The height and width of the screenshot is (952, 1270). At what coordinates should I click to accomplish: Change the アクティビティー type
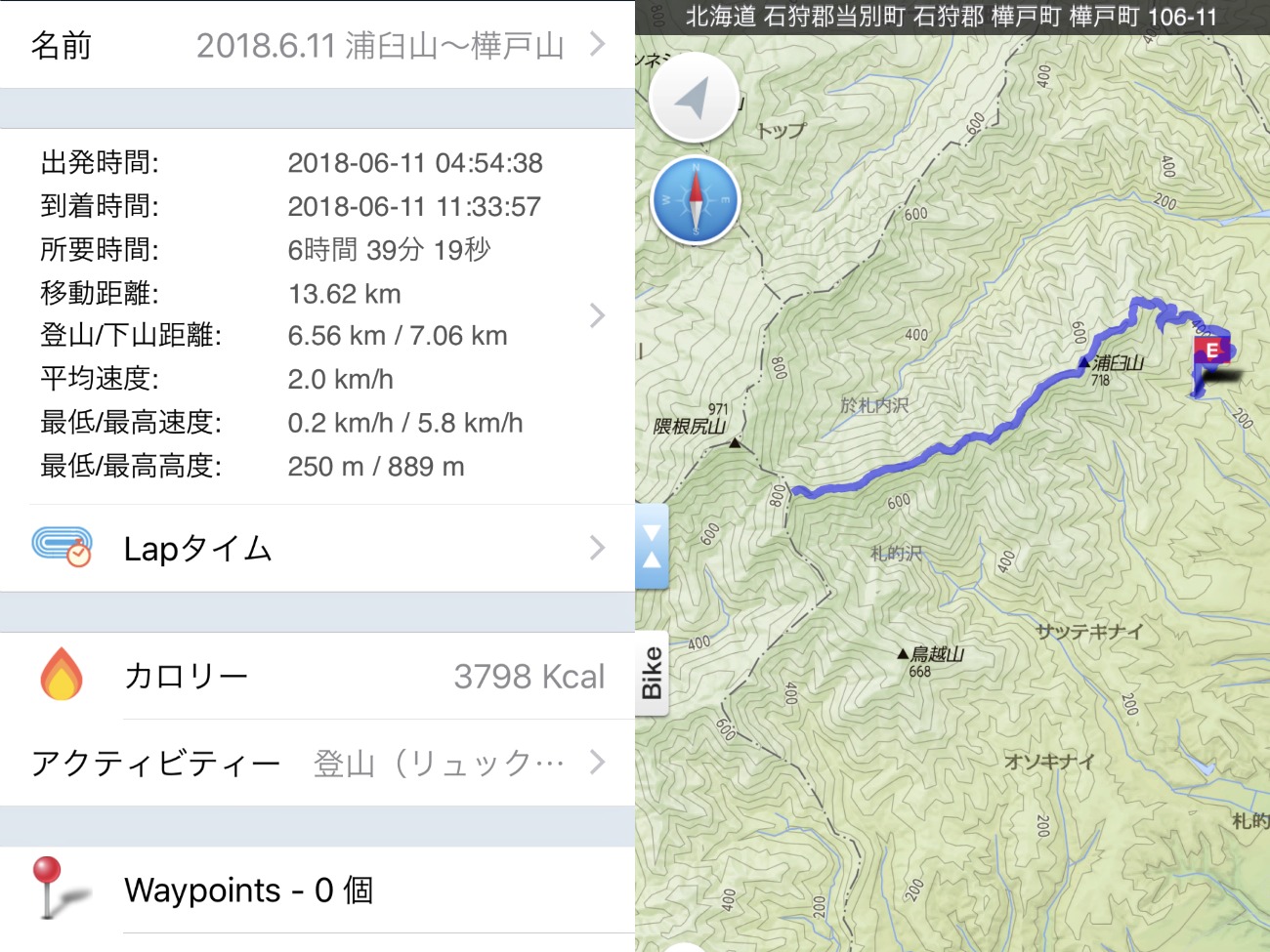coord(317,763)
